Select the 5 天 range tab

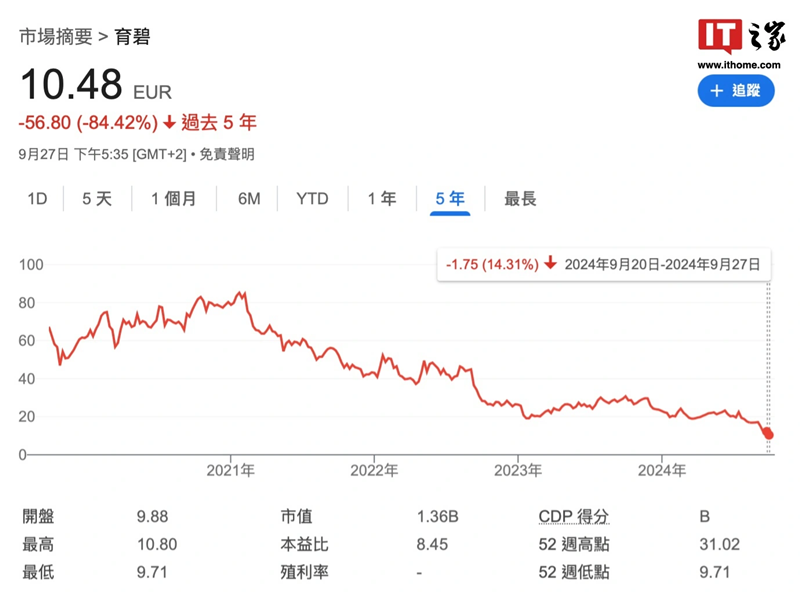coord(97,199)
